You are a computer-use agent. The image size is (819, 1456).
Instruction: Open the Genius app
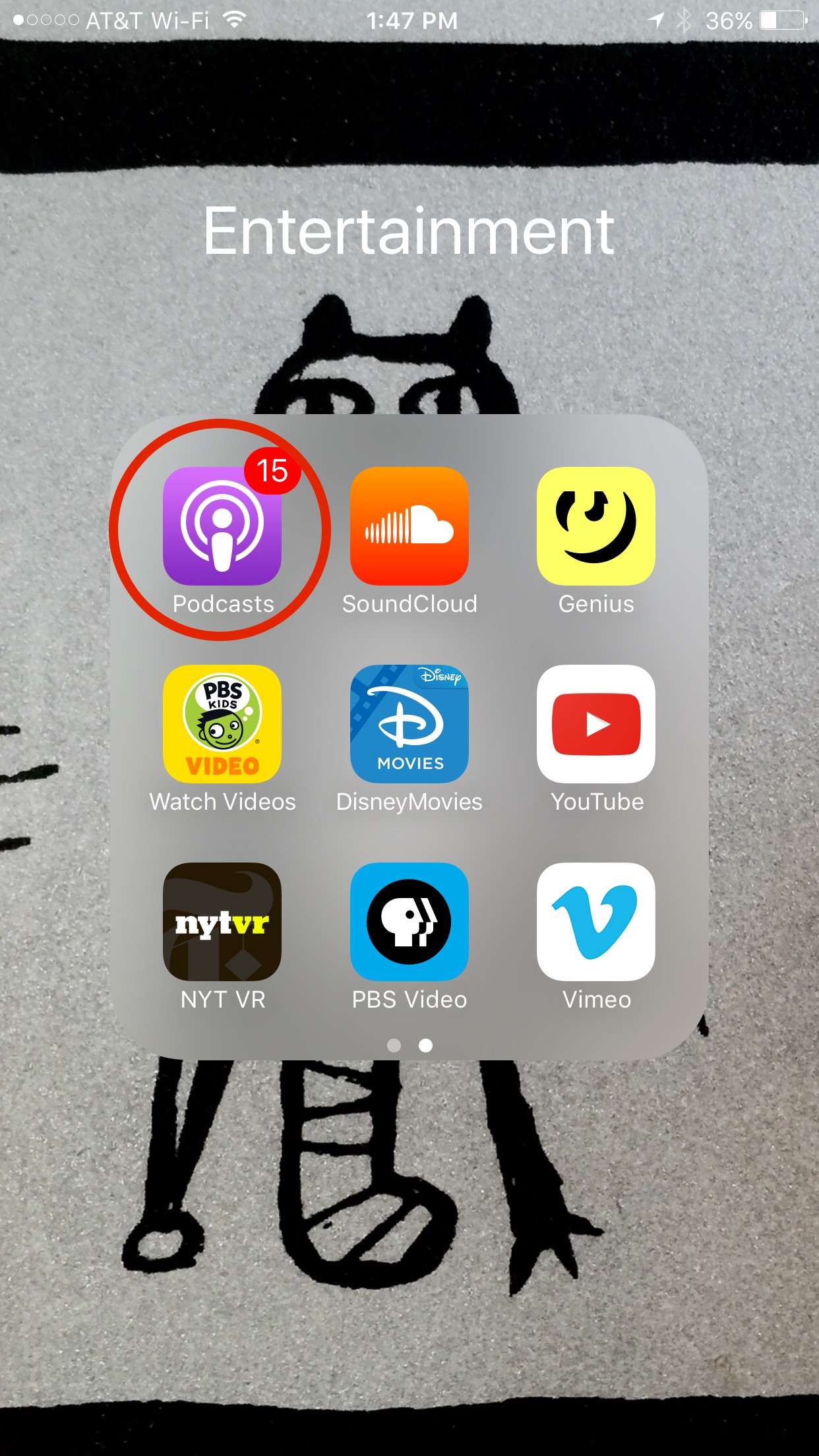[596, 526]
